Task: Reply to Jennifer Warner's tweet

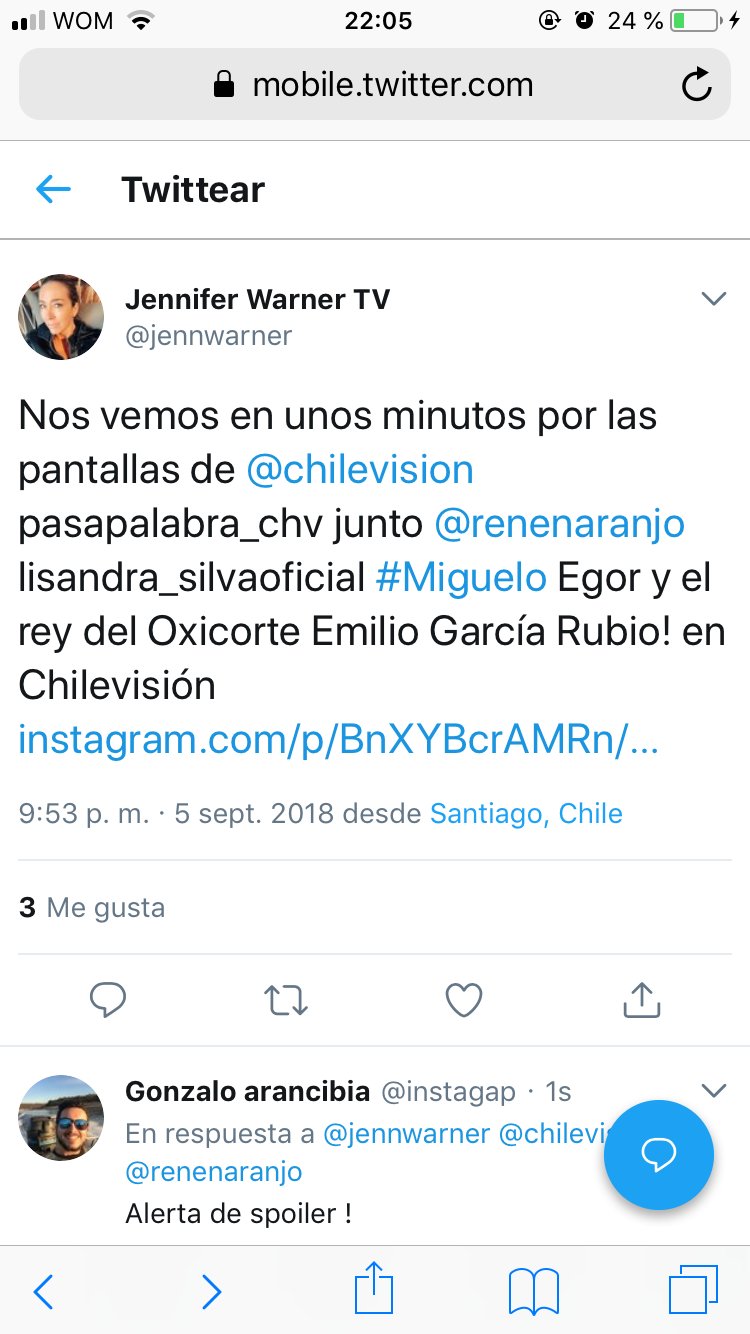Action: (108, 998)
